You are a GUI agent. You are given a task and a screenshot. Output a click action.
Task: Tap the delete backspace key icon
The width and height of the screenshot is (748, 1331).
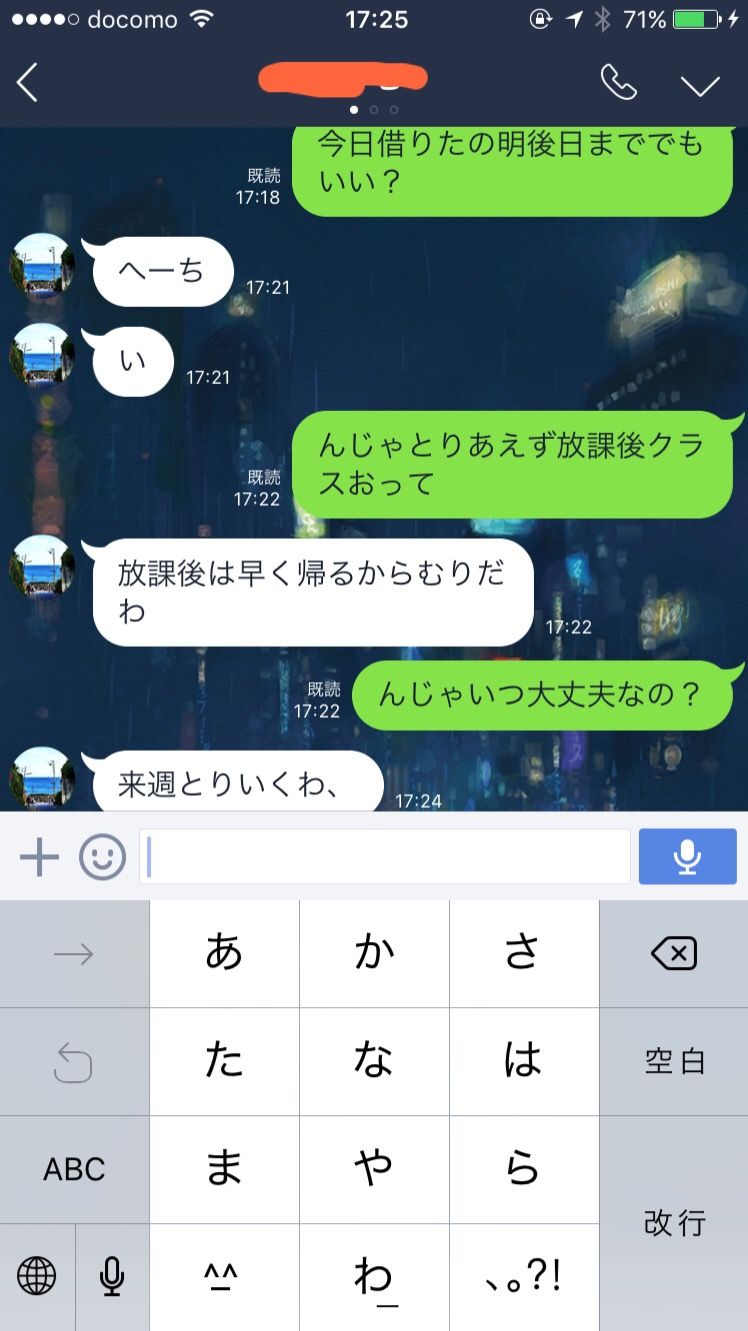pos(673,952)
